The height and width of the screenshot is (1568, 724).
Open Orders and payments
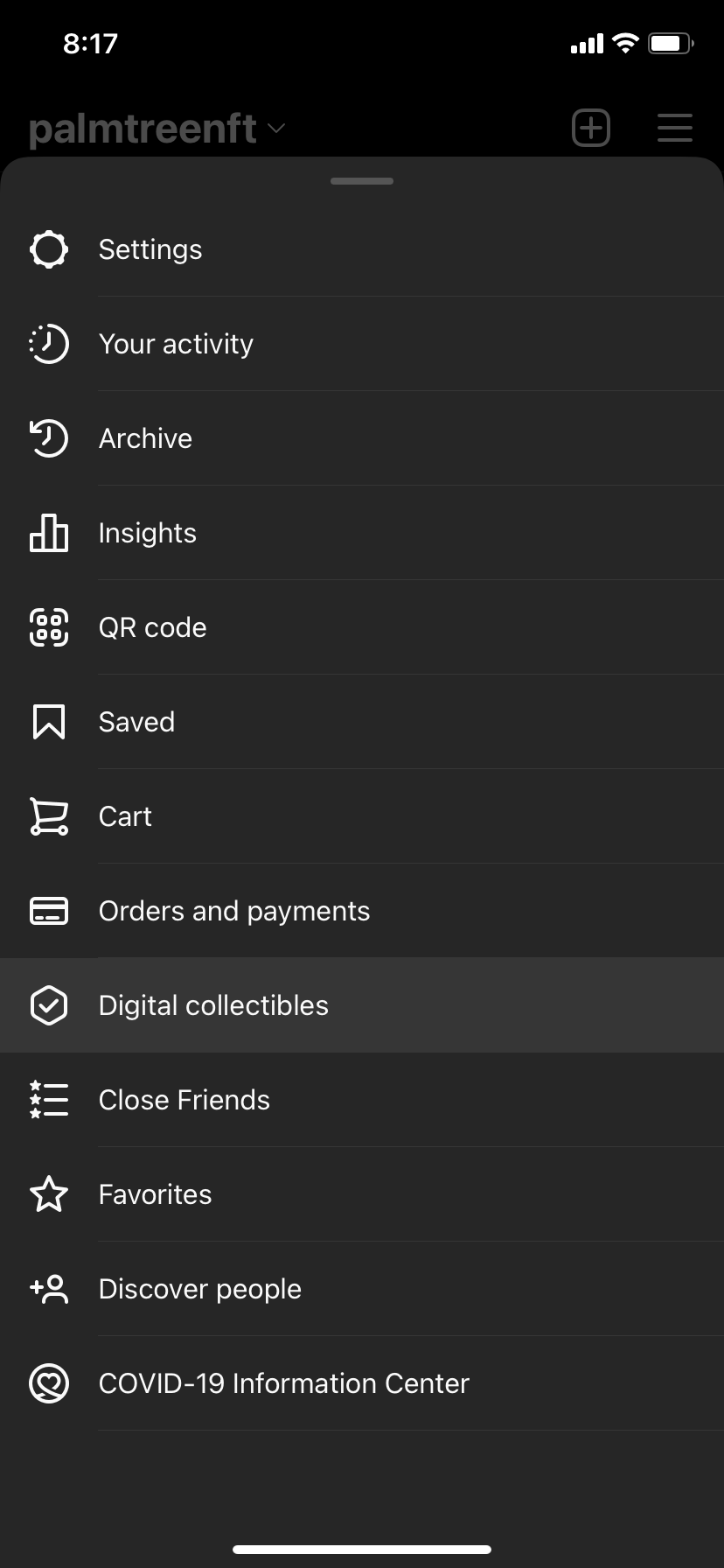tap(233, 911)
